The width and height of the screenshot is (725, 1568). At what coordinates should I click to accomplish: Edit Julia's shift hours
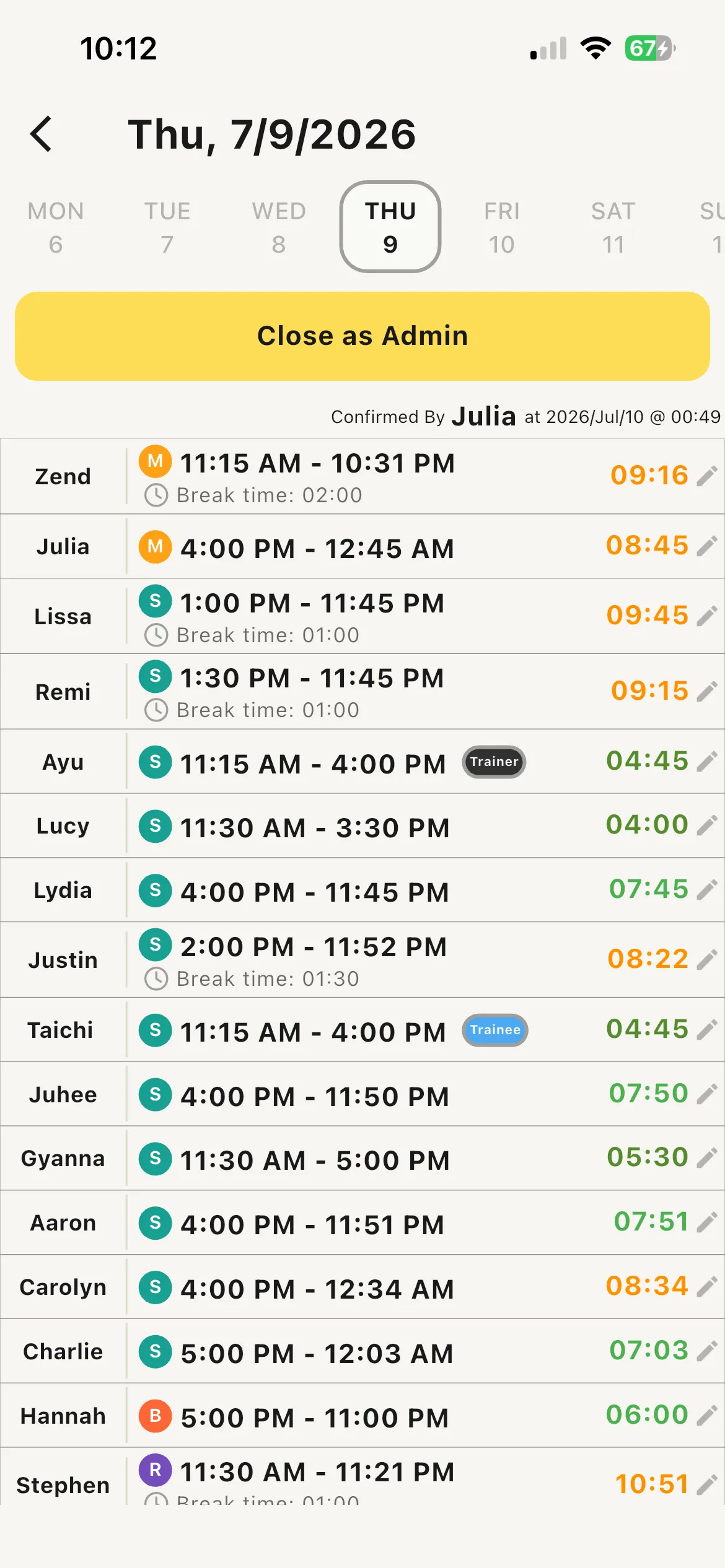coord(707,546)
